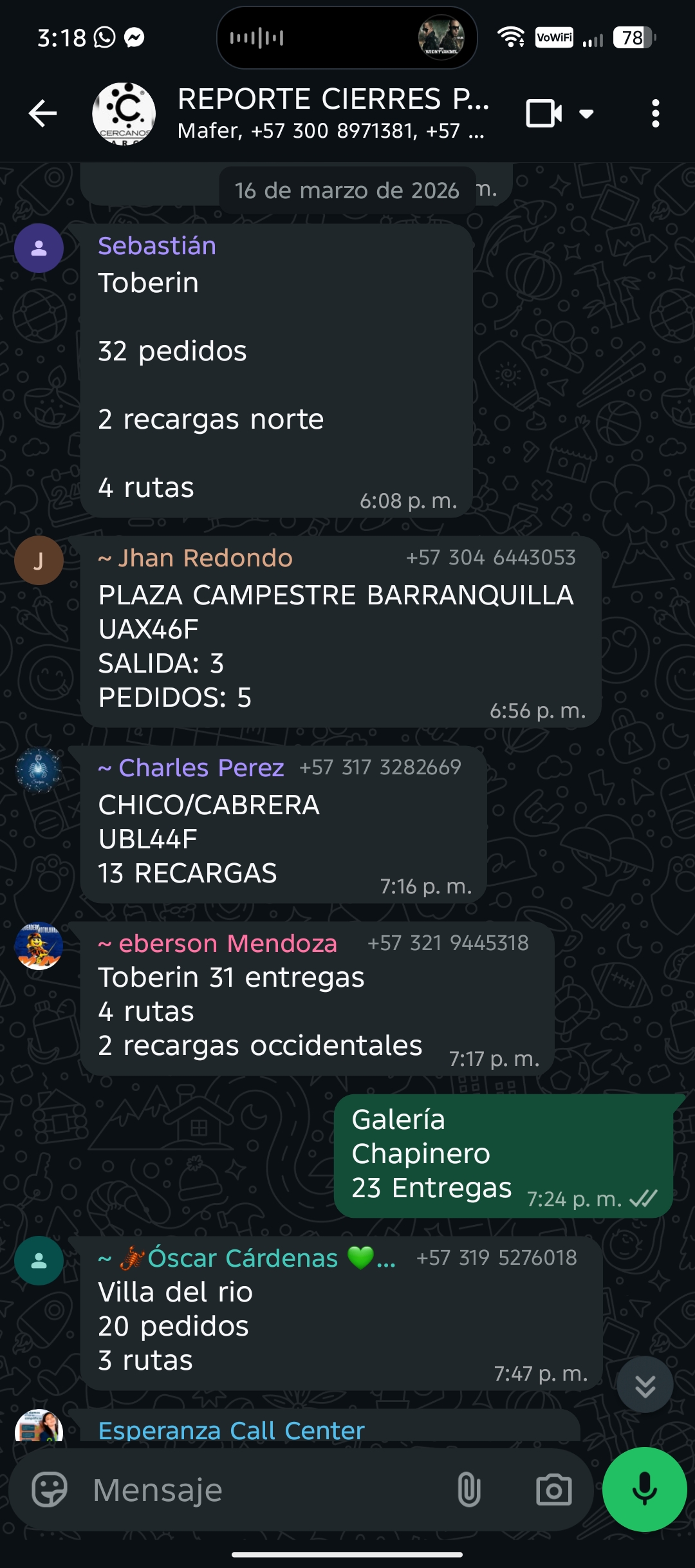The image size is (695, 1568).
Task: Attach a file with the paperclip
Action: [x=468, y=1489]
